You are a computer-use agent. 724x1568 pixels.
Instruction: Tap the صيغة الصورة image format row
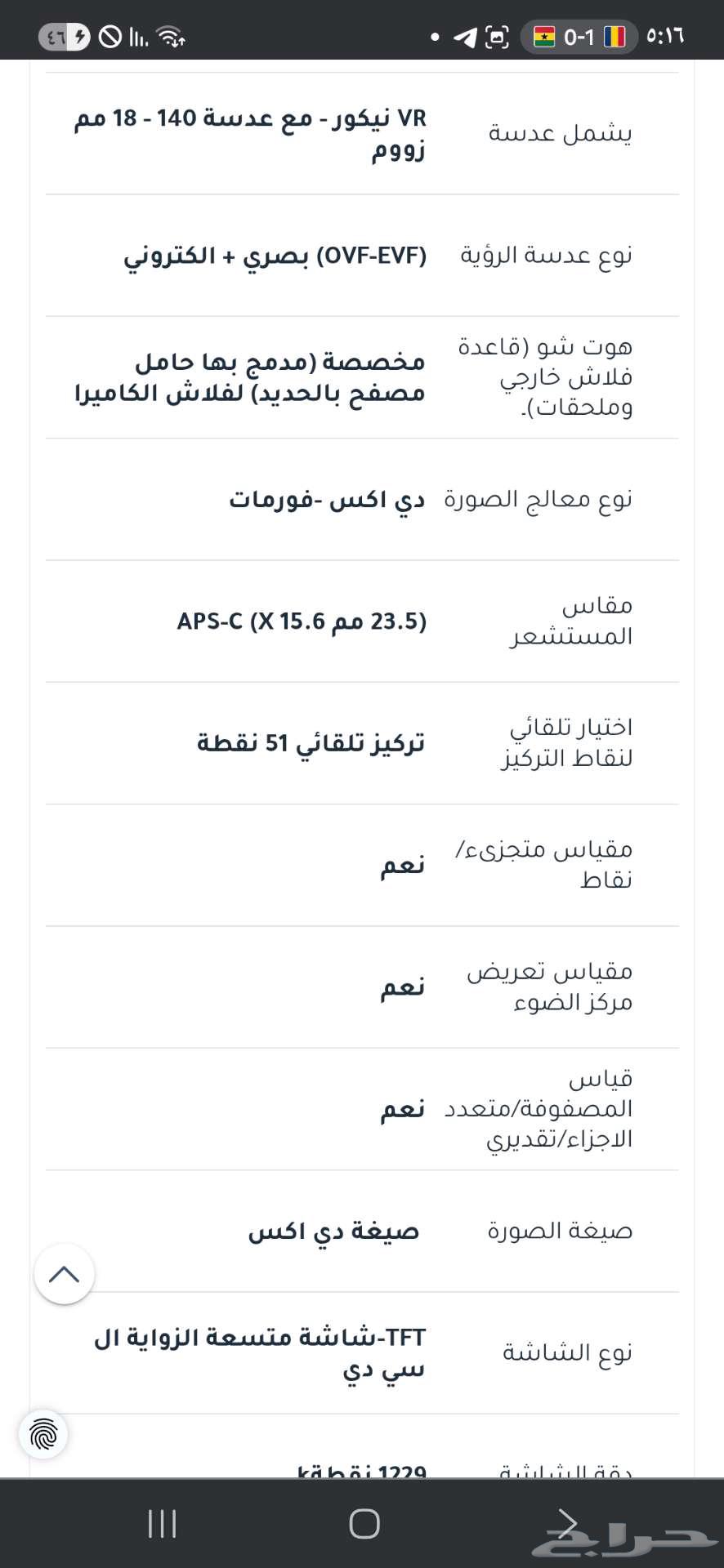click(x=360, y=1231)
